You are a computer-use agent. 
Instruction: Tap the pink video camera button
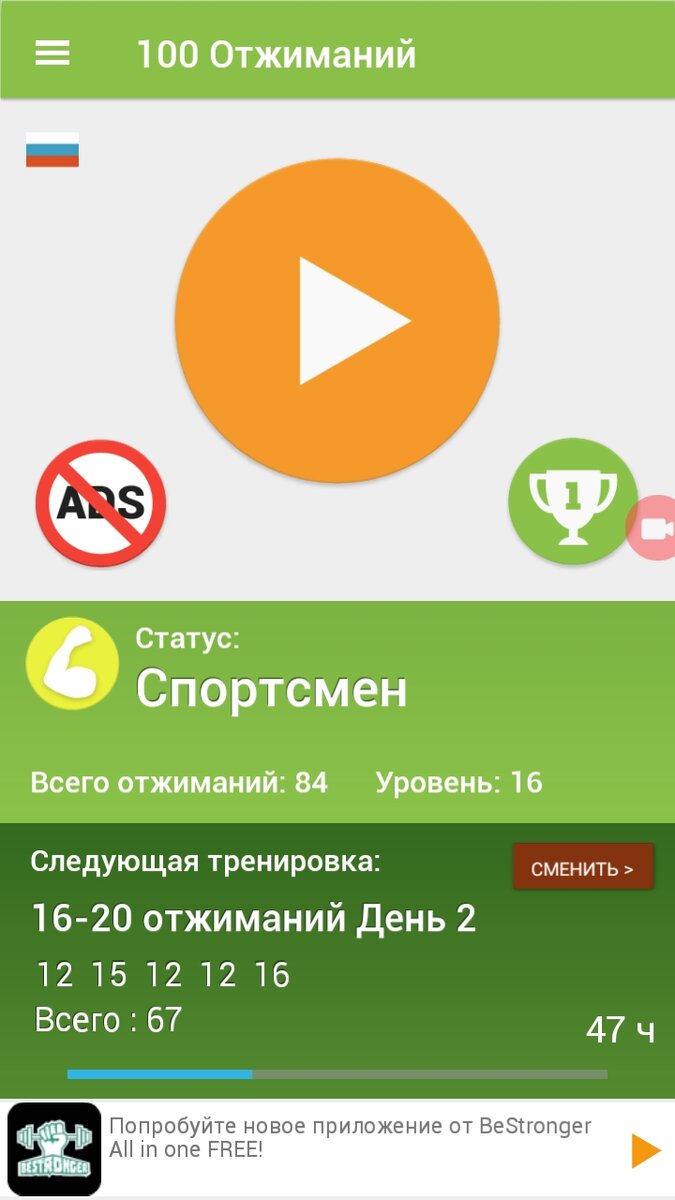tap(654, 528)
